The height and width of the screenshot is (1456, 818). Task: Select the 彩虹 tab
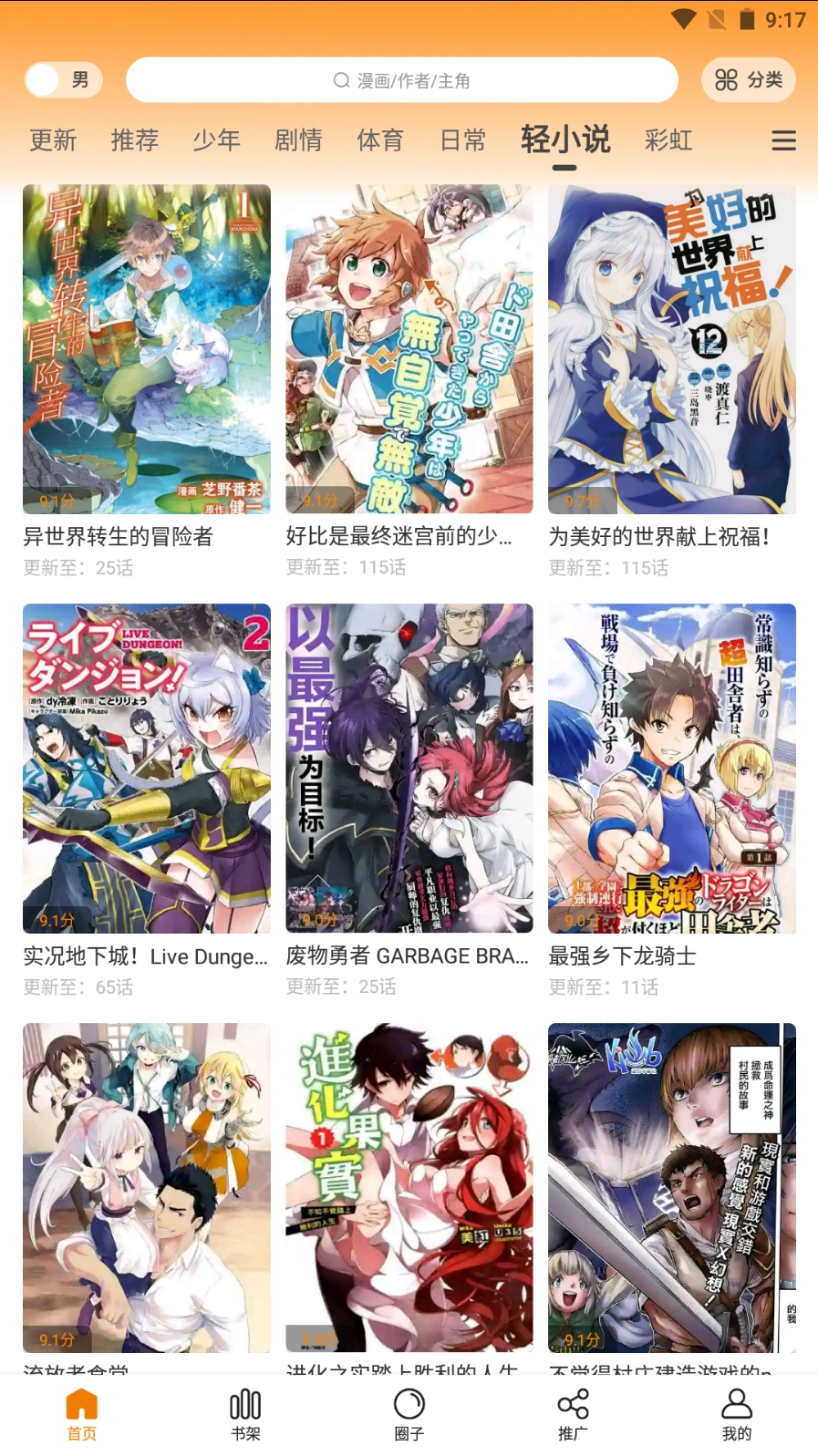(668, 140)
